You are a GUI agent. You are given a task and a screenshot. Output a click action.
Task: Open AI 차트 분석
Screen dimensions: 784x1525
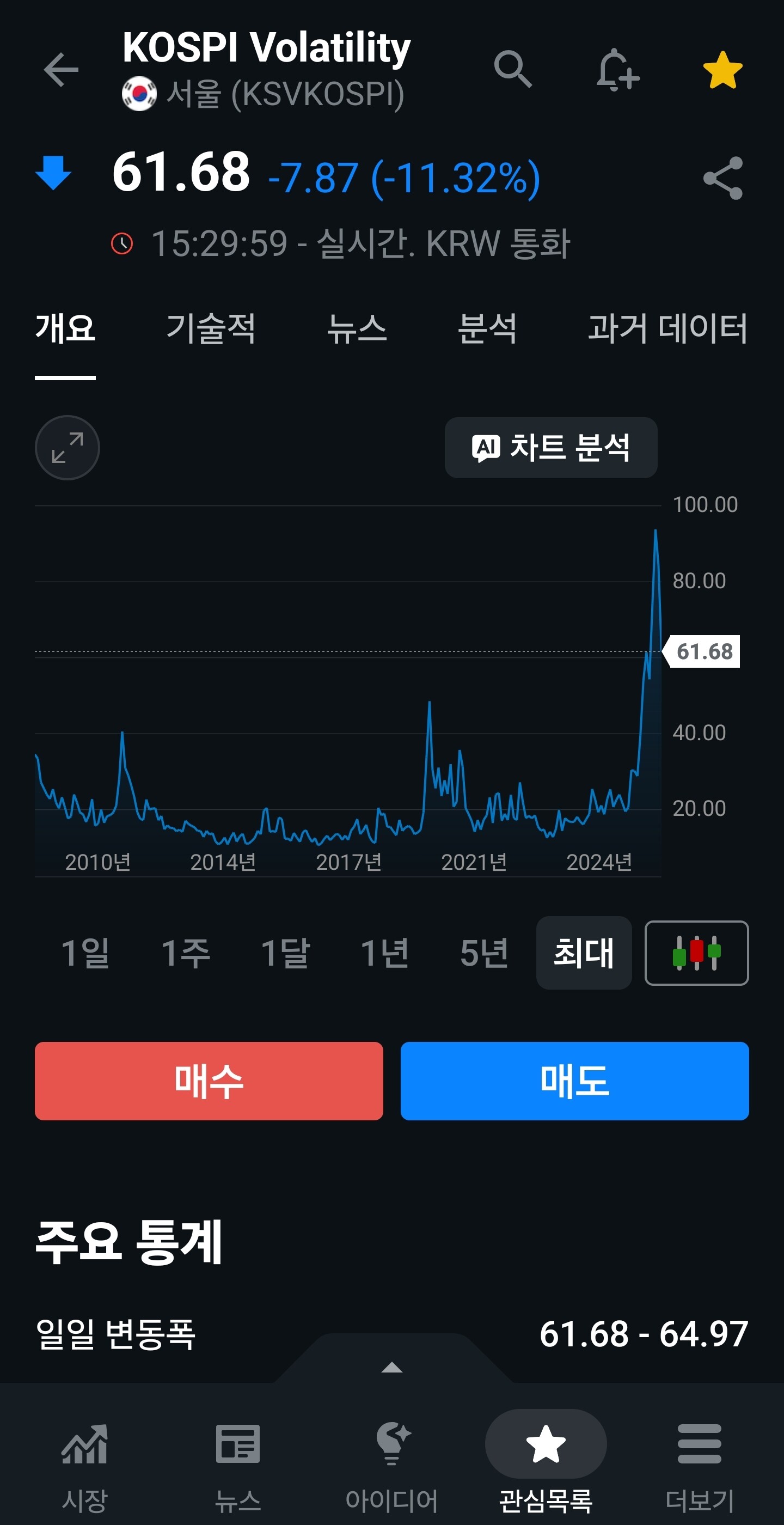pos(551,448)
